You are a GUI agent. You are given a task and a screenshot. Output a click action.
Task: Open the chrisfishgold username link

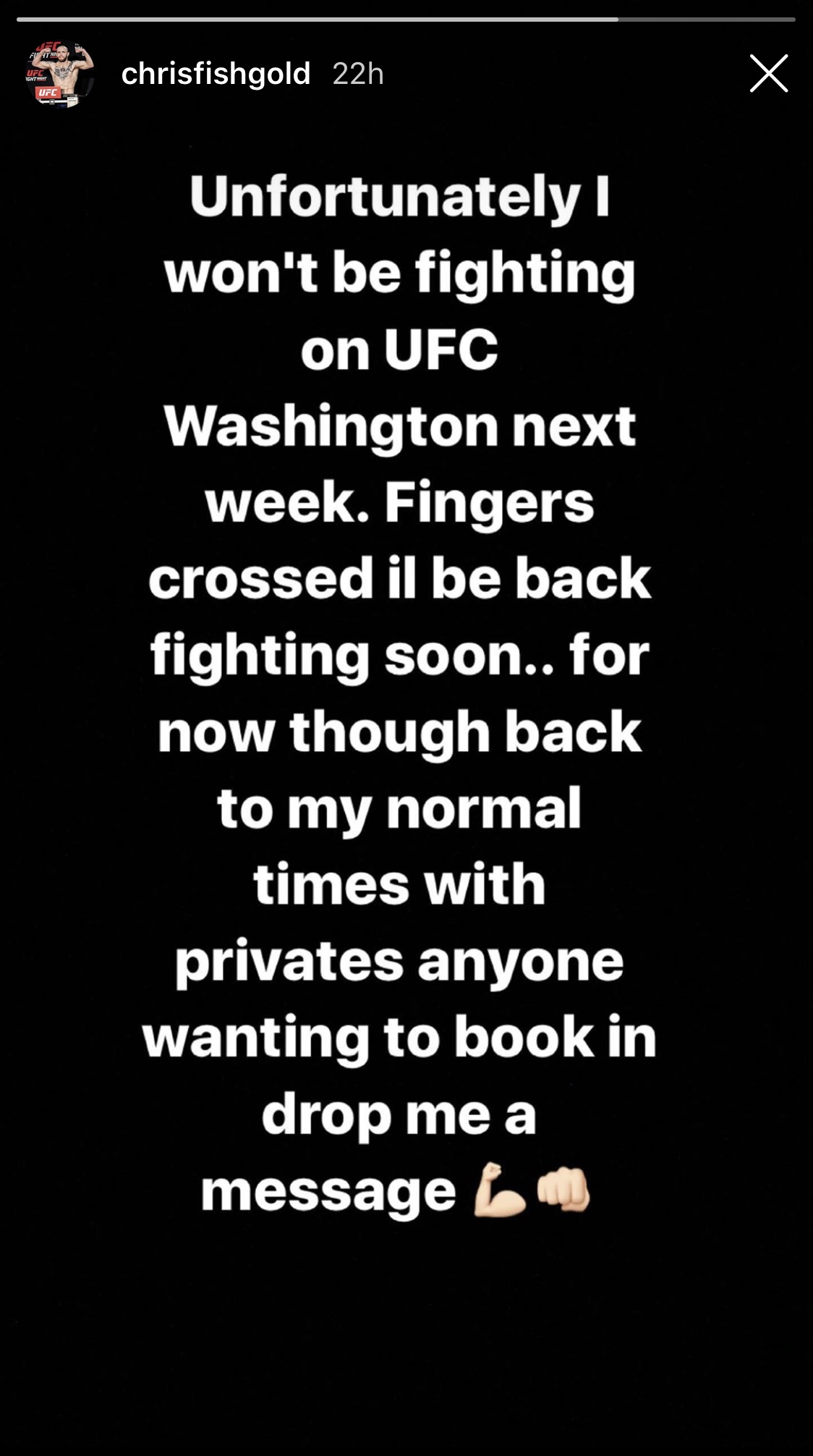216,74
